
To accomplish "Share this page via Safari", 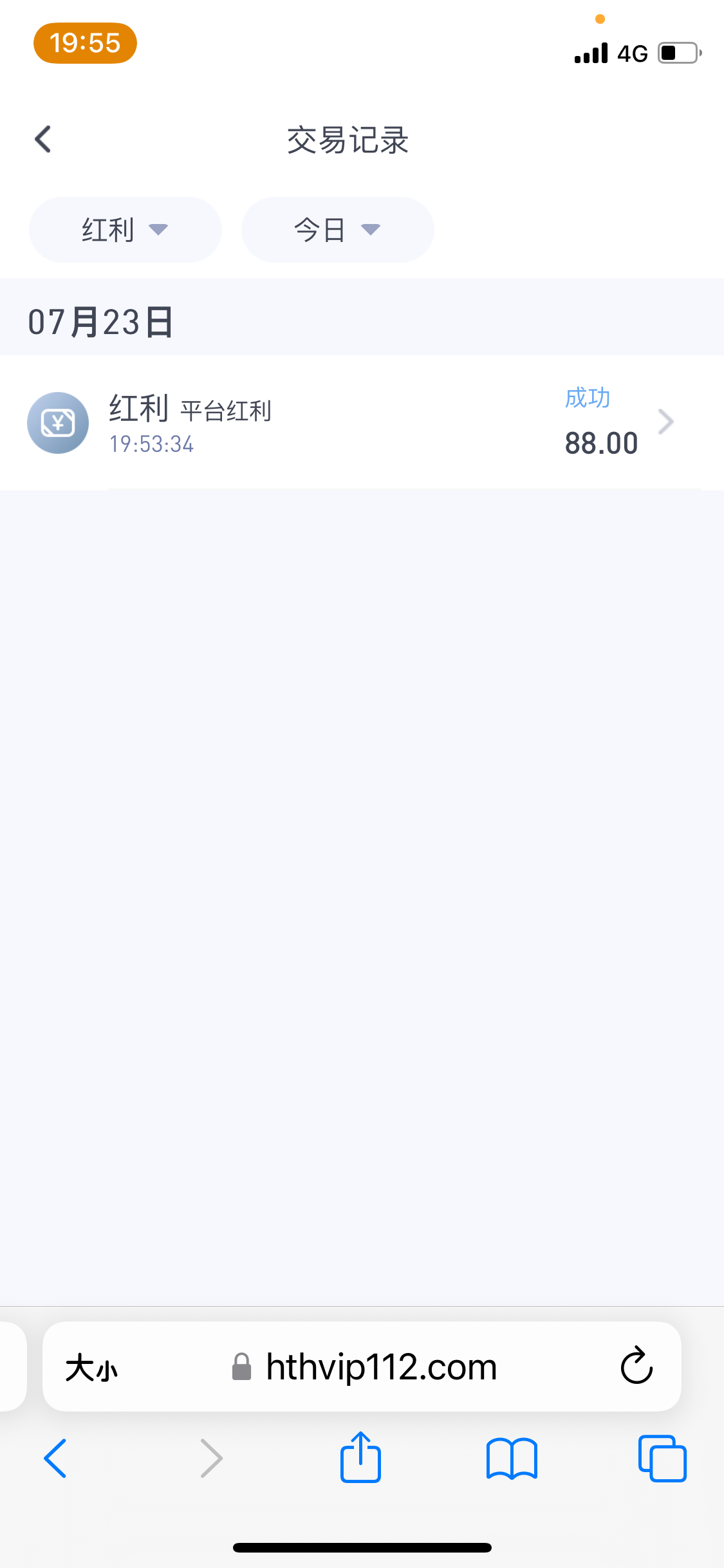I will point(360,1457).
